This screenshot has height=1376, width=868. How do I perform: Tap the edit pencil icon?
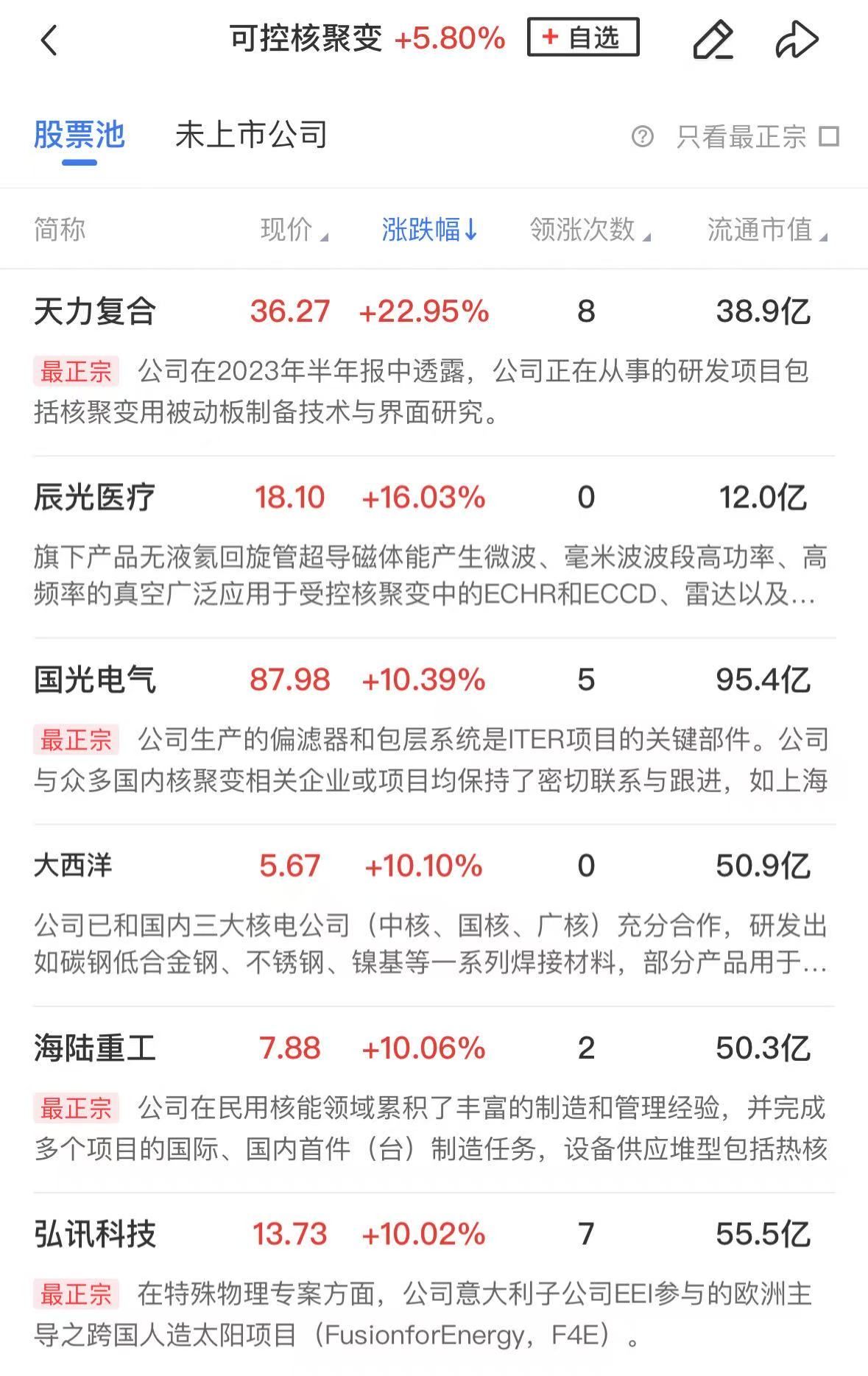coord(713,40)
